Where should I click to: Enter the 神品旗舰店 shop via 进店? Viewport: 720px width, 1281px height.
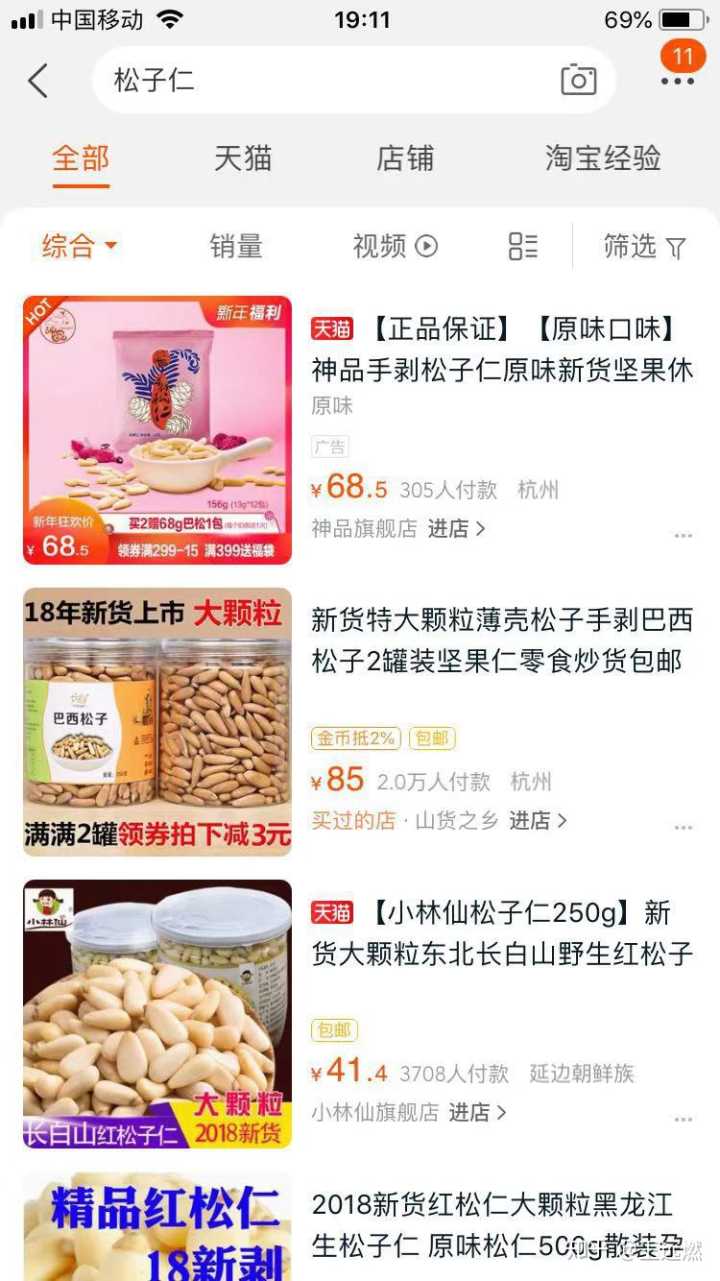[x=457, y=529]
